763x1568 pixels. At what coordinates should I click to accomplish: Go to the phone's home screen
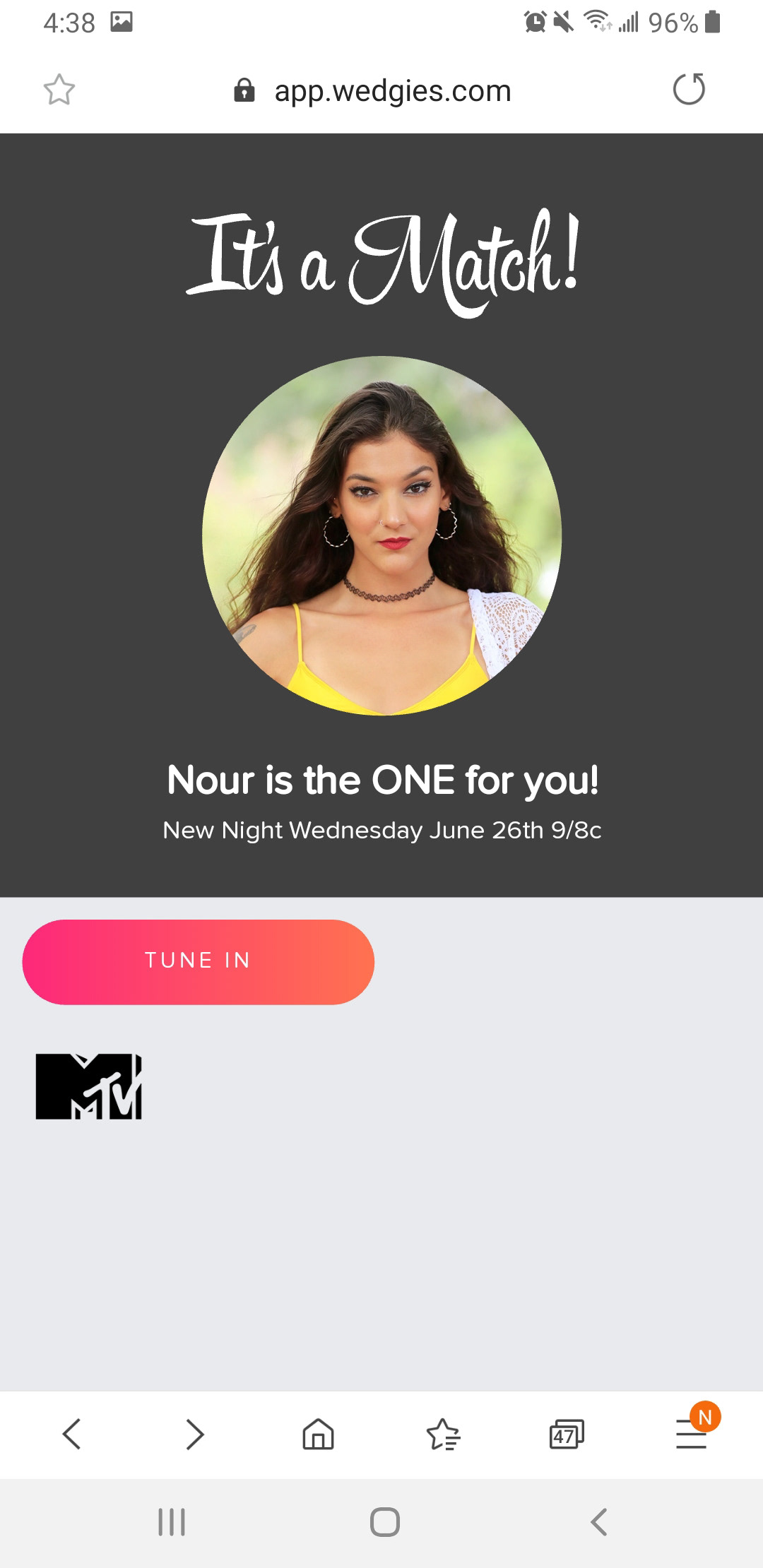385,1522
